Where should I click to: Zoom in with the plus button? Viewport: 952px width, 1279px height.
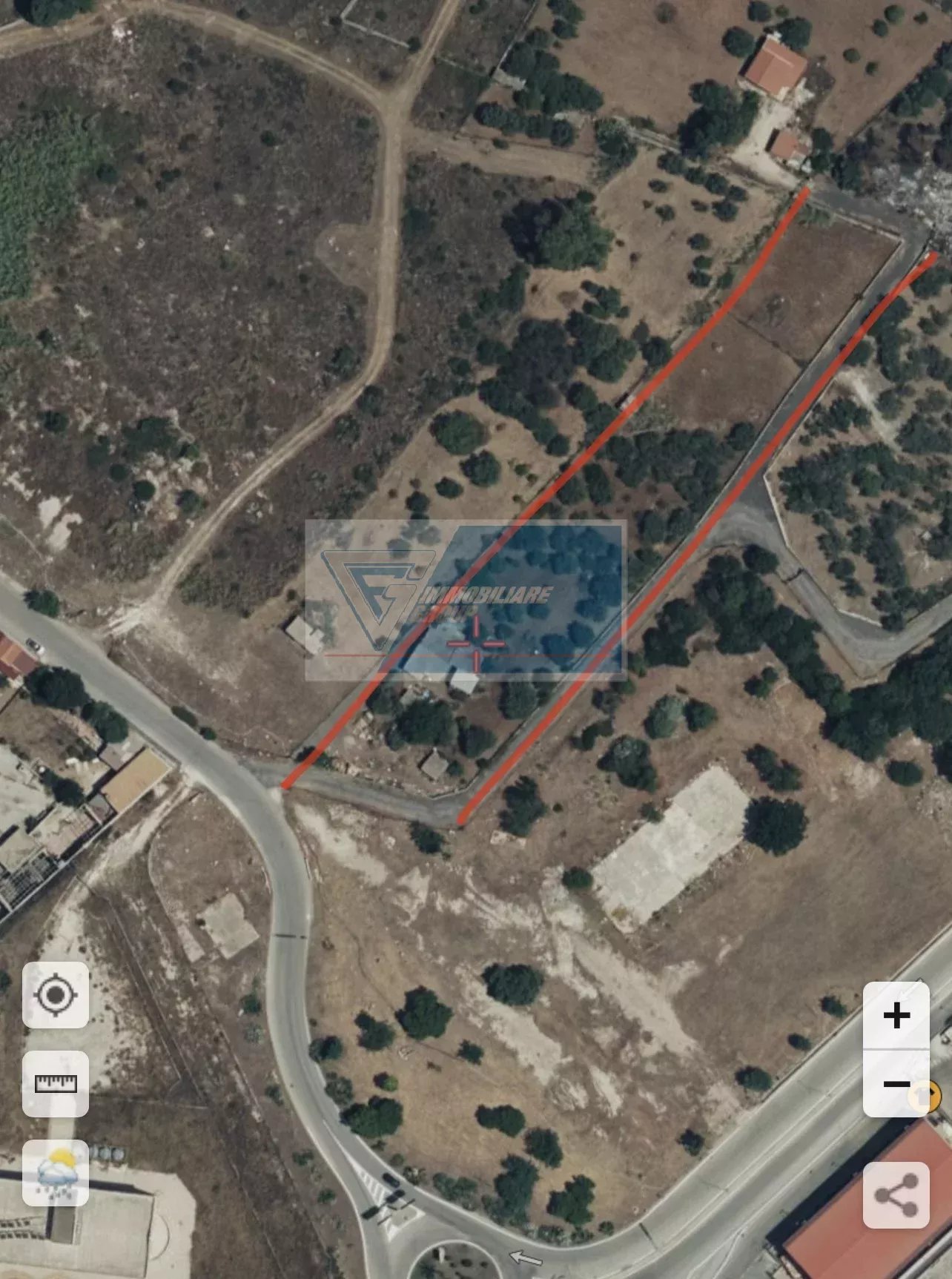point(896,1015)
